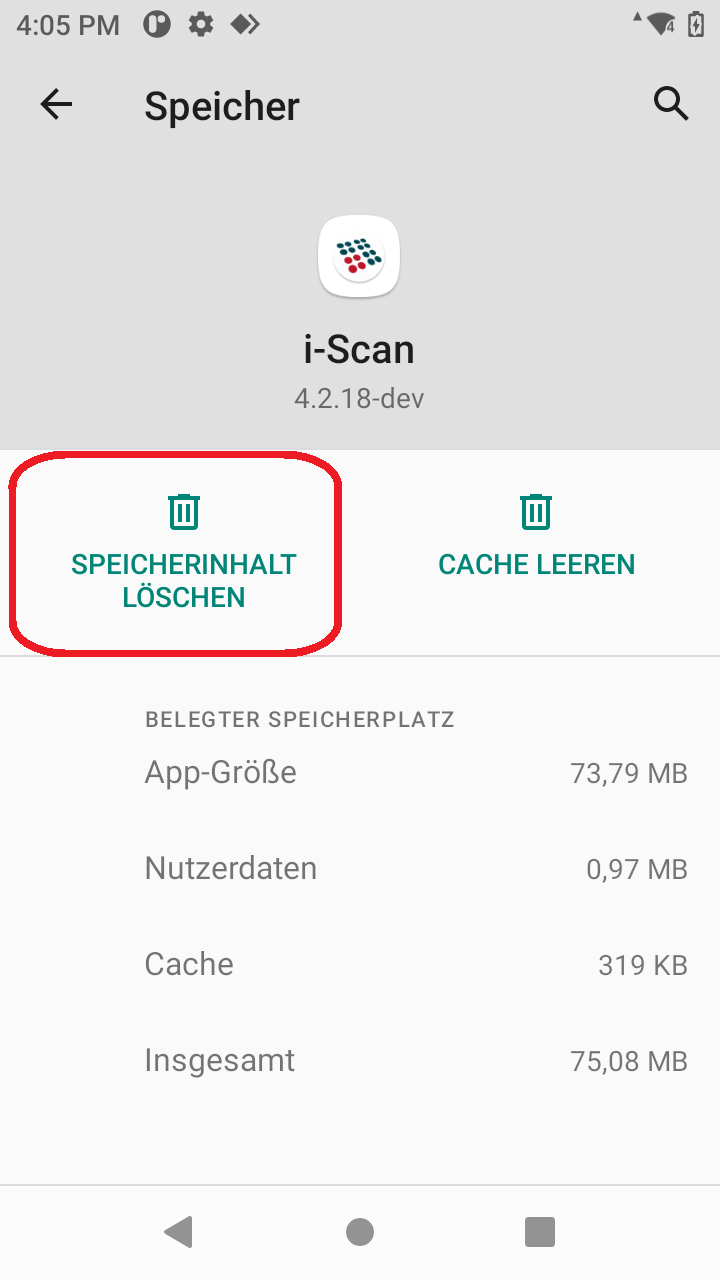Select the Speicher title text
This screenshot has width=721, height=1280.
(221, 106)
